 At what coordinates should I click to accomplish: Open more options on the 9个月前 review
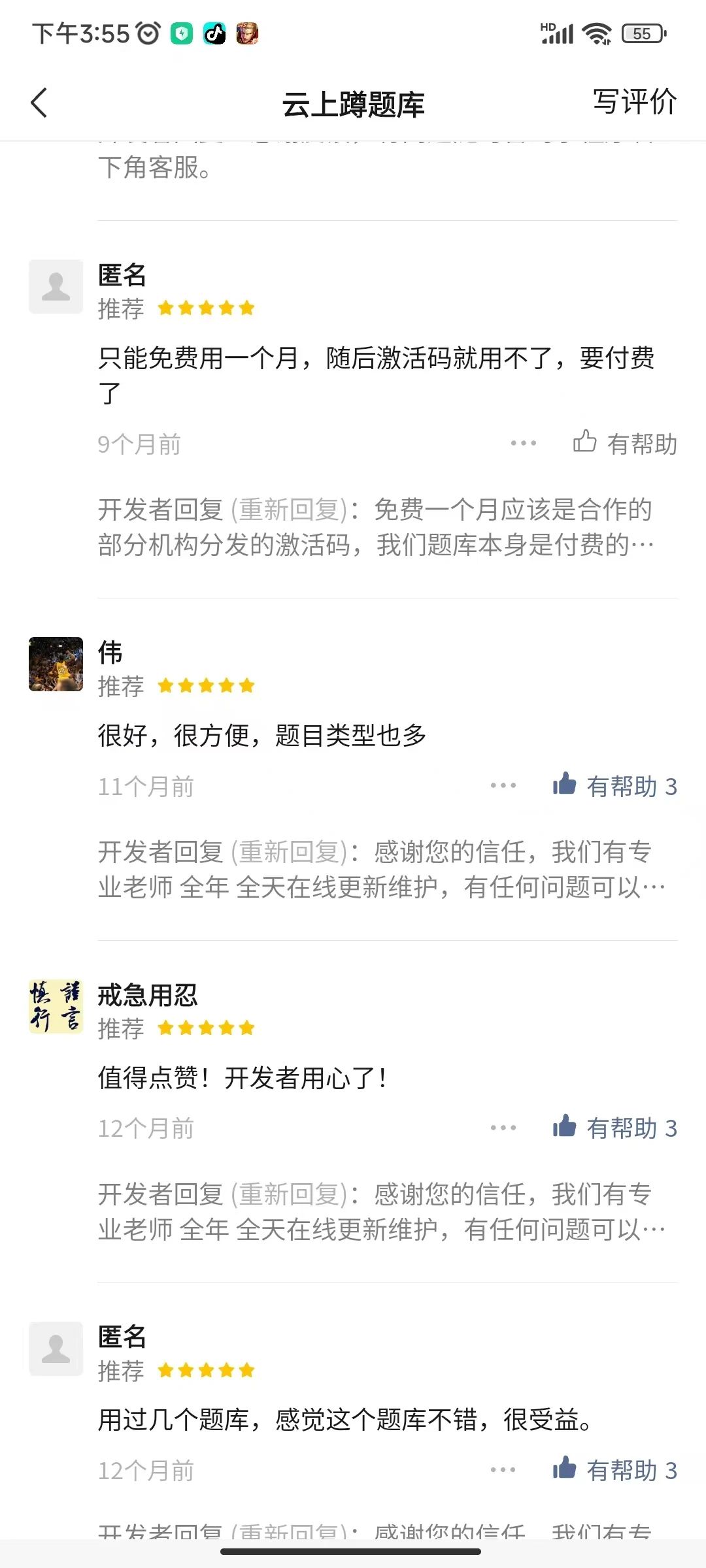[523, 444]
